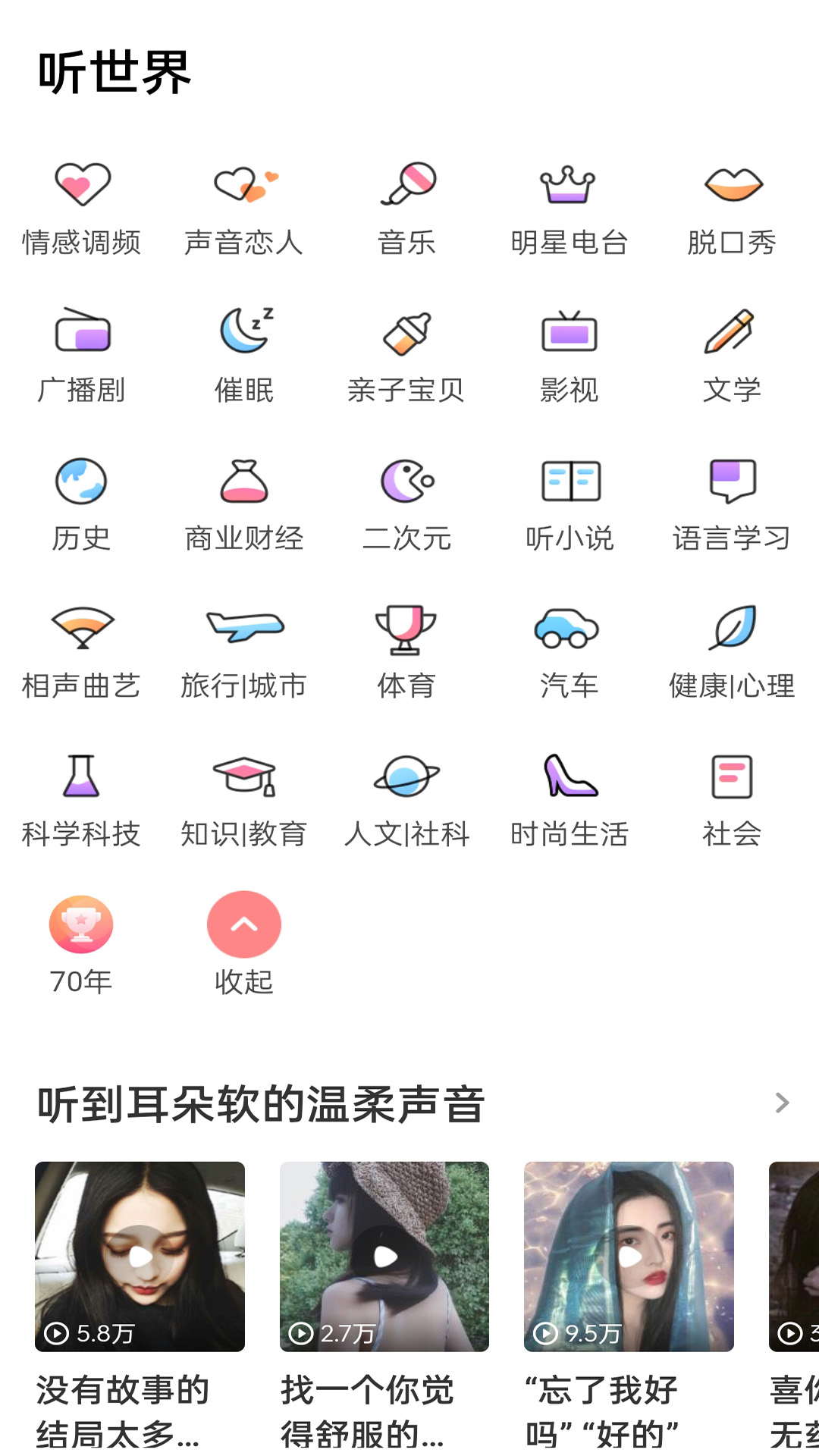This screenshot has height=1456, width=819.
Task: Expand the 听到耳朵软的温柔声音 section
Action: click(783, 1103)
